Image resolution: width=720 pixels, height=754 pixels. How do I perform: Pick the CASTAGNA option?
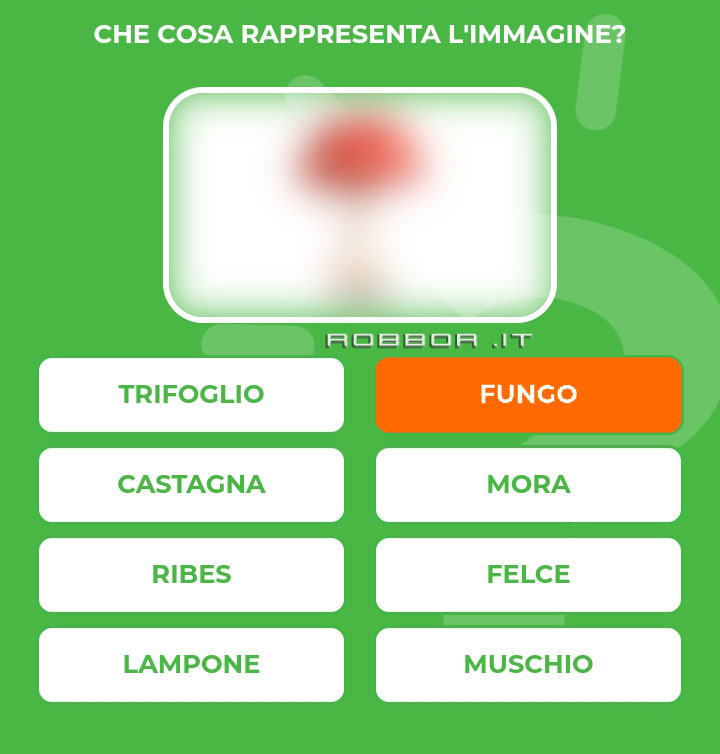pyautogui.click(x=191, y=484)
